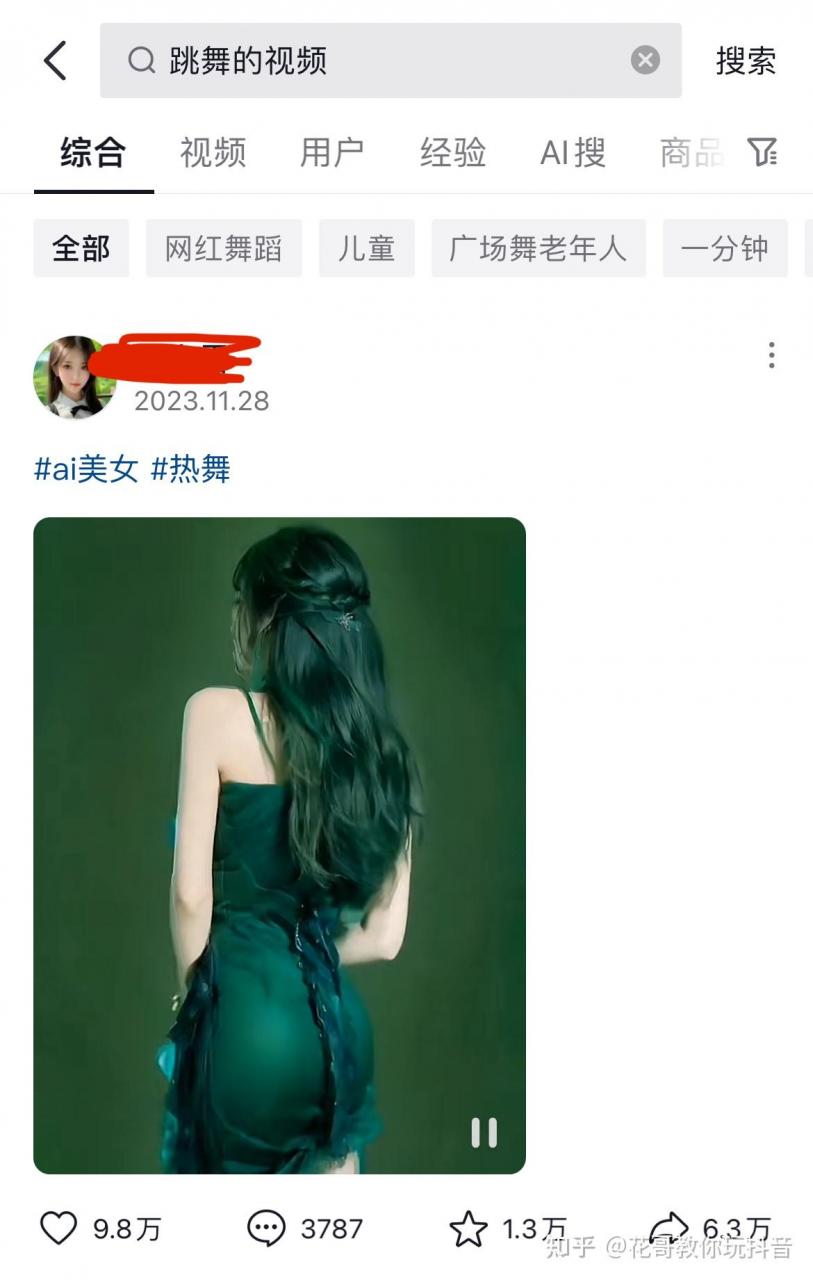Filter by 一分钟 chip
813x1280 pixels.
pyautogui.click(x=724, y=248)
